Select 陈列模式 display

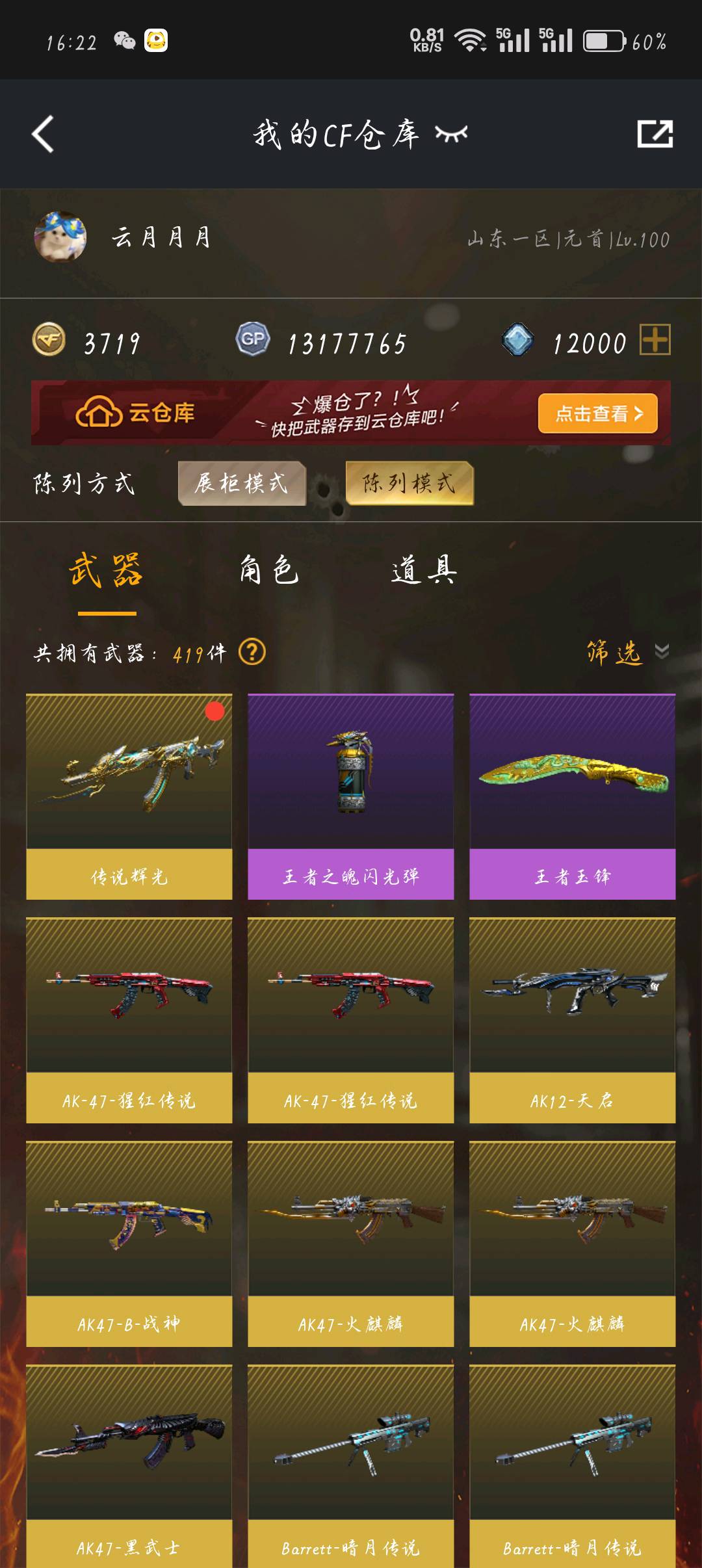tap(409, 483)
